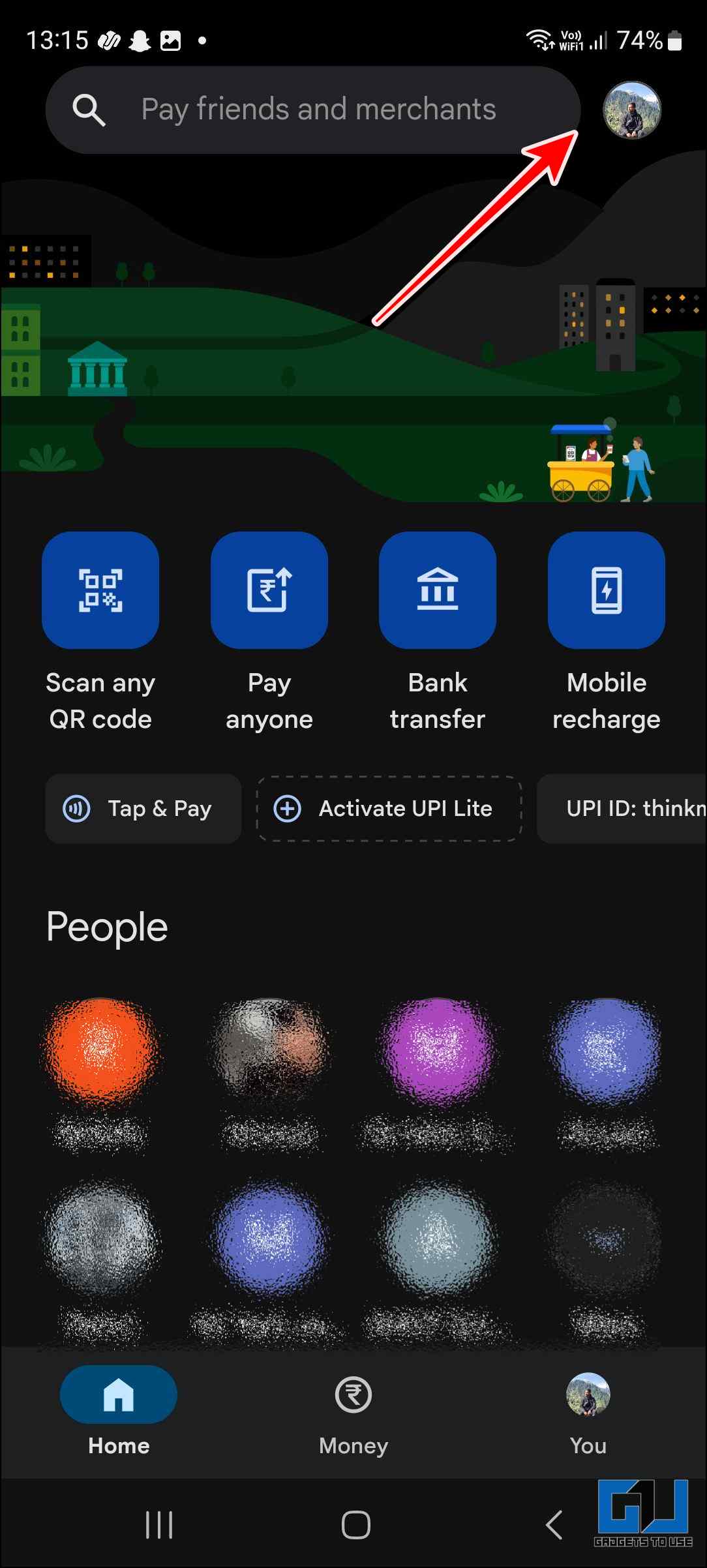Open Mobile recharge
The image size is (707, 1568).
point(607,590)
